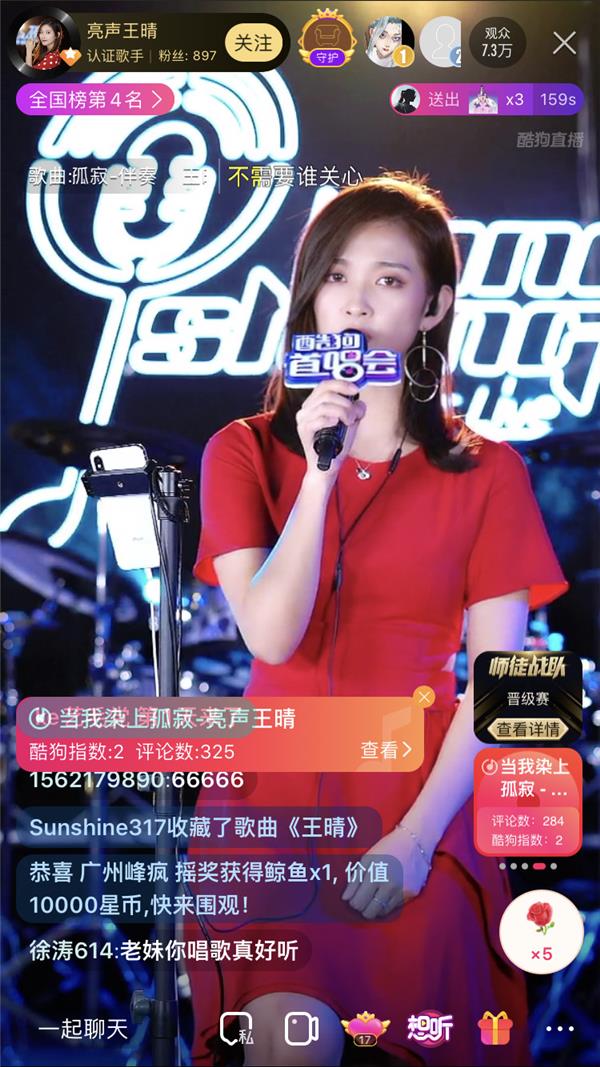Open 查看详情 for 师徒战队

click(528, 729)
